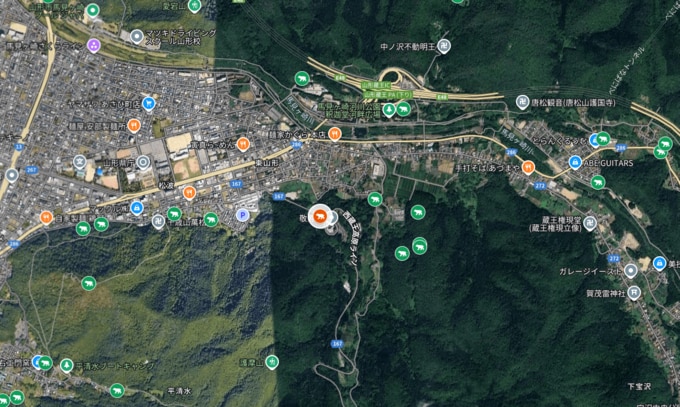Tap the blue parking P marker

coord(241,214)
